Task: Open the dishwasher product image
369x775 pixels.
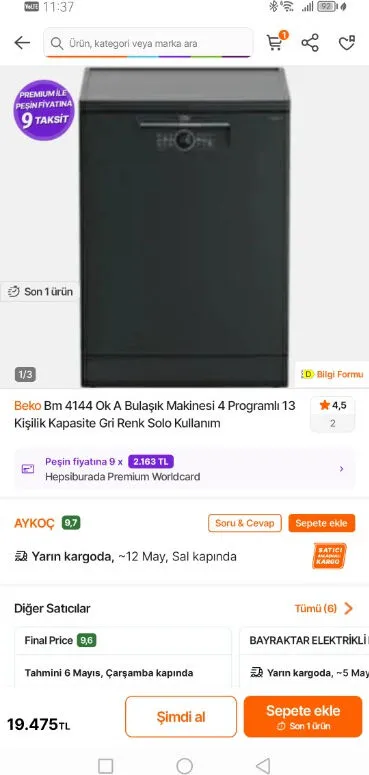Action: (x=184, y=227)
